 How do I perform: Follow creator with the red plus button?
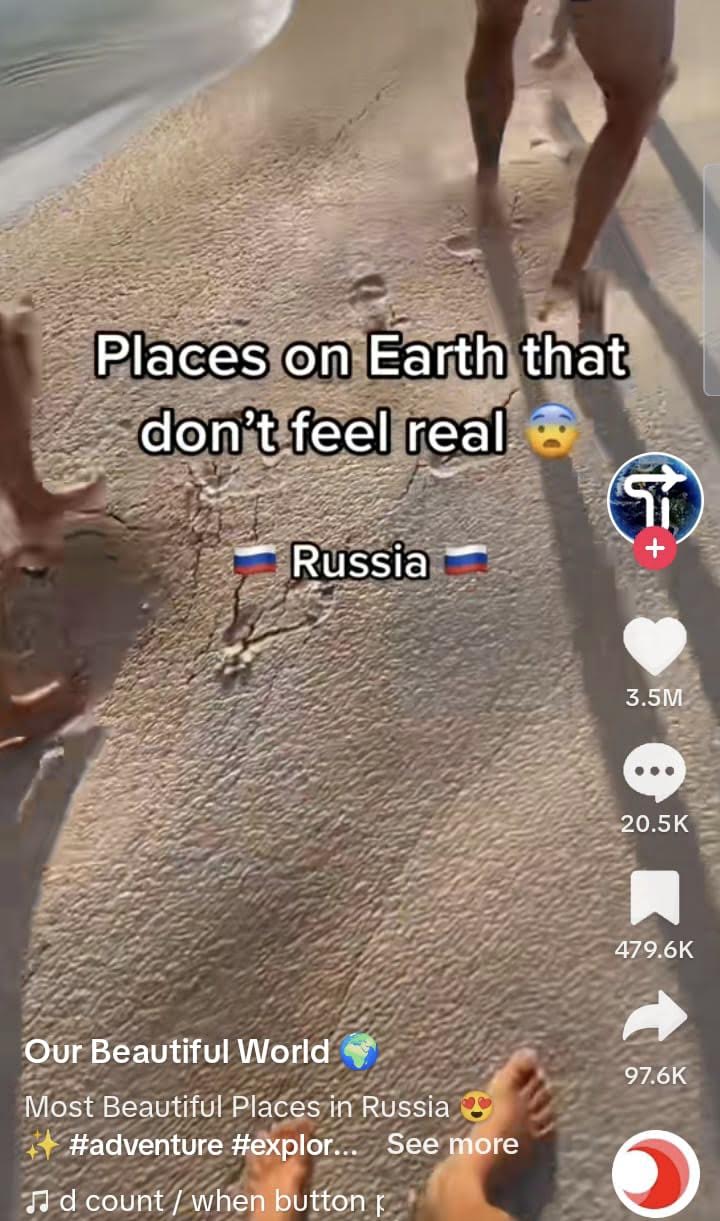coord(655,548)
